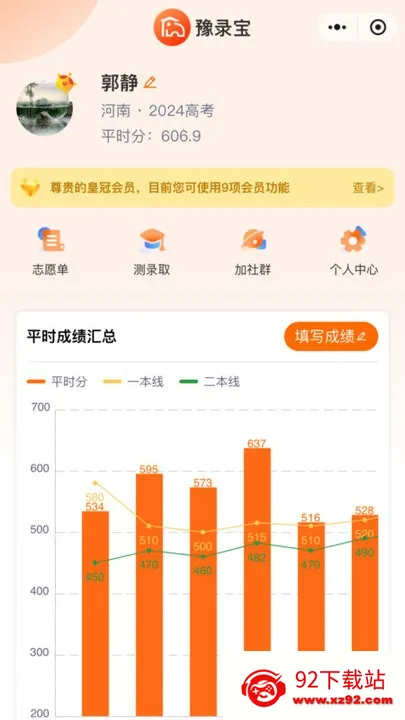Go to 个人中心

pos(354,252)
